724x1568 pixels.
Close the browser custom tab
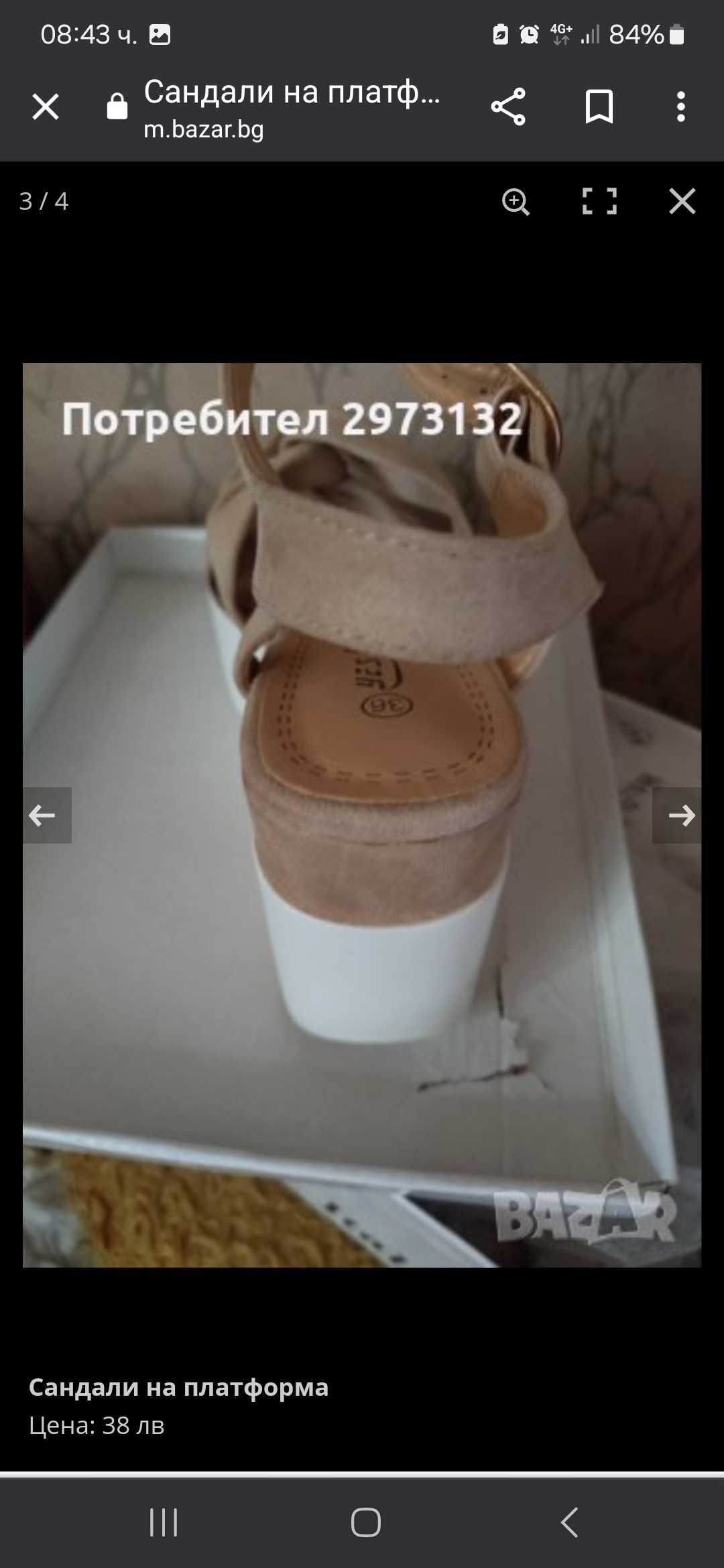(46, 107)
